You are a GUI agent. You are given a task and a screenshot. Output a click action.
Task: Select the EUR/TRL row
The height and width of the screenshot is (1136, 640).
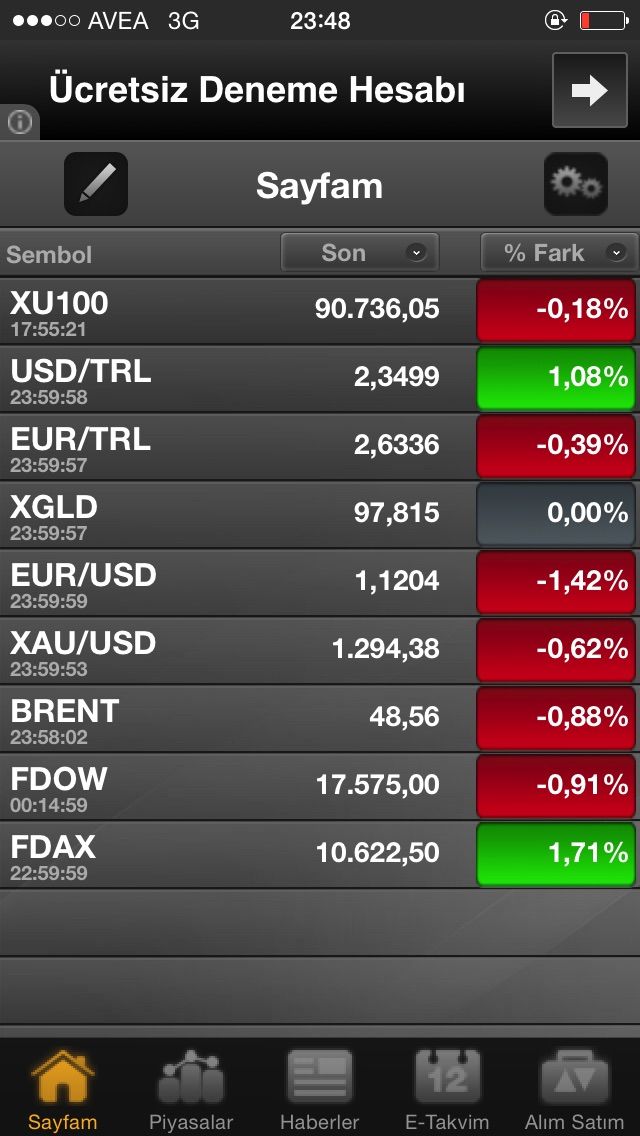pos(320,447)
